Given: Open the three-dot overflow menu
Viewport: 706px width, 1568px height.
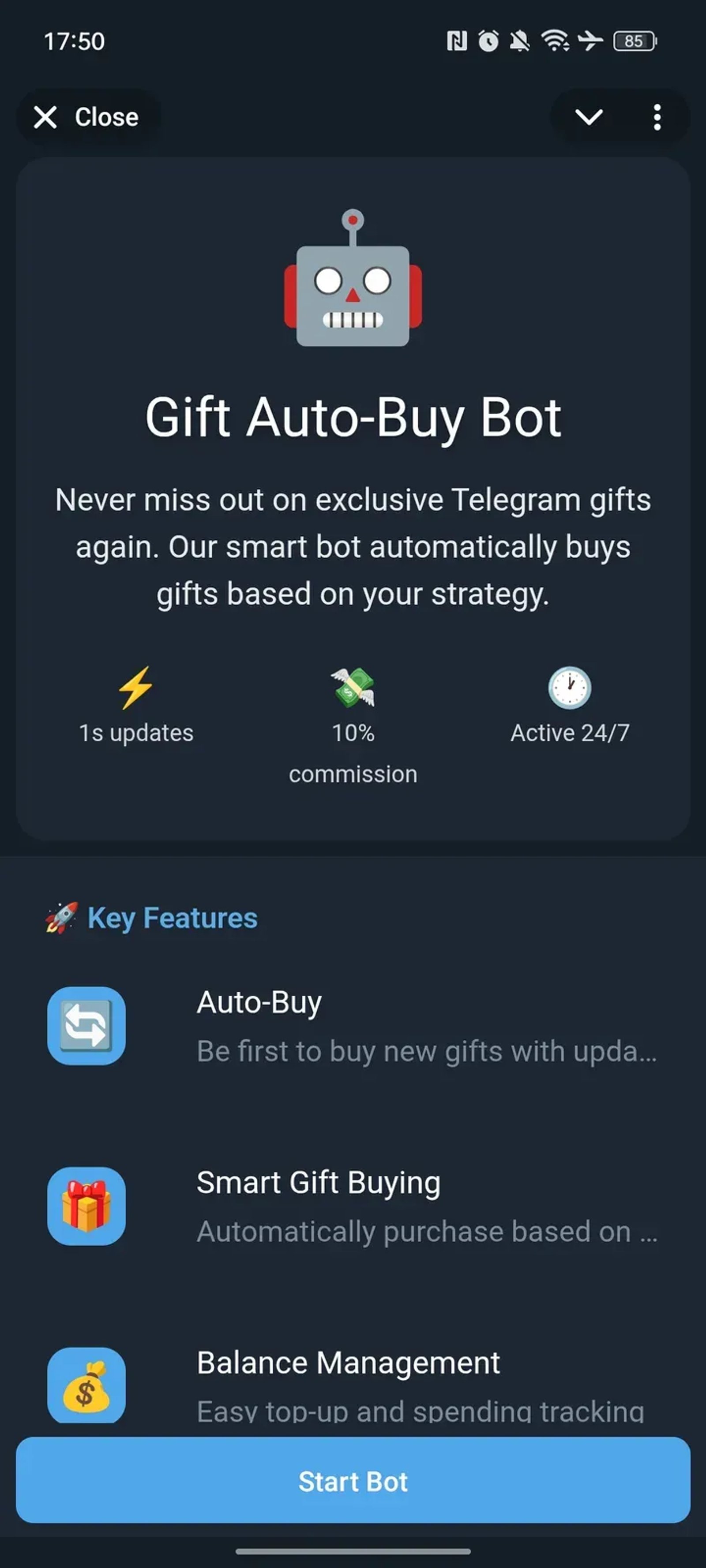Looking at the screenshot, I should (x=657, y=117).
